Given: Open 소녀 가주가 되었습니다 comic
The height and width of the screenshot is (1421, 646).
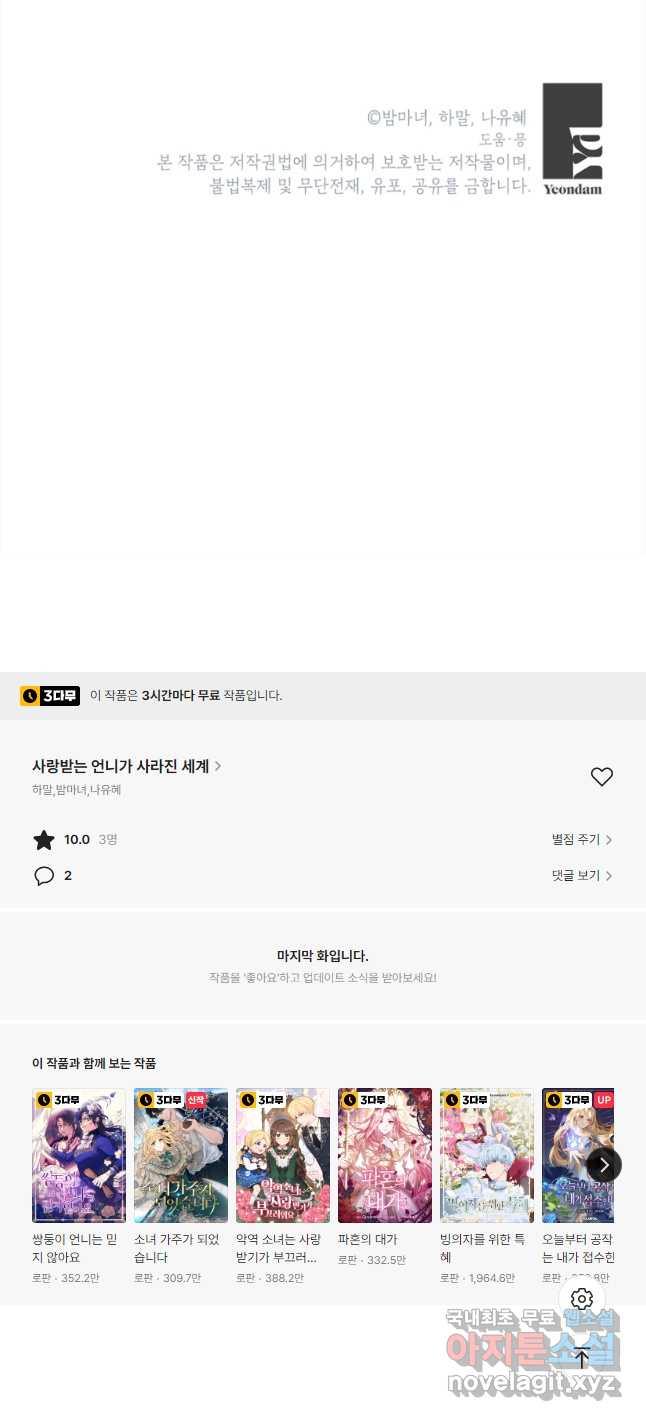Looking at the screenshot, I should pyautogui.click(x=181, y=1155).
